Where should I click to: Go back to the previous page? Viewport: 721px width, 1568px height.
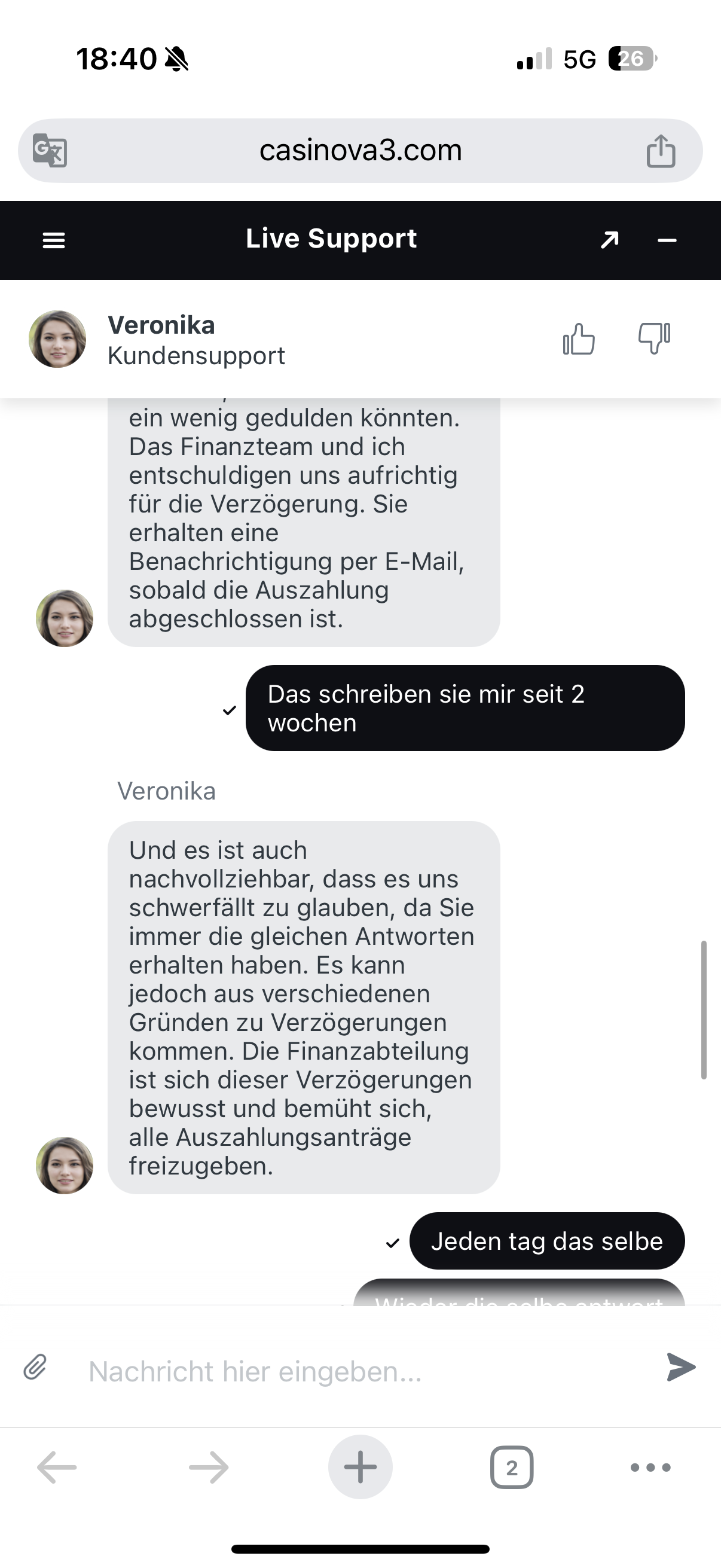57,1468
